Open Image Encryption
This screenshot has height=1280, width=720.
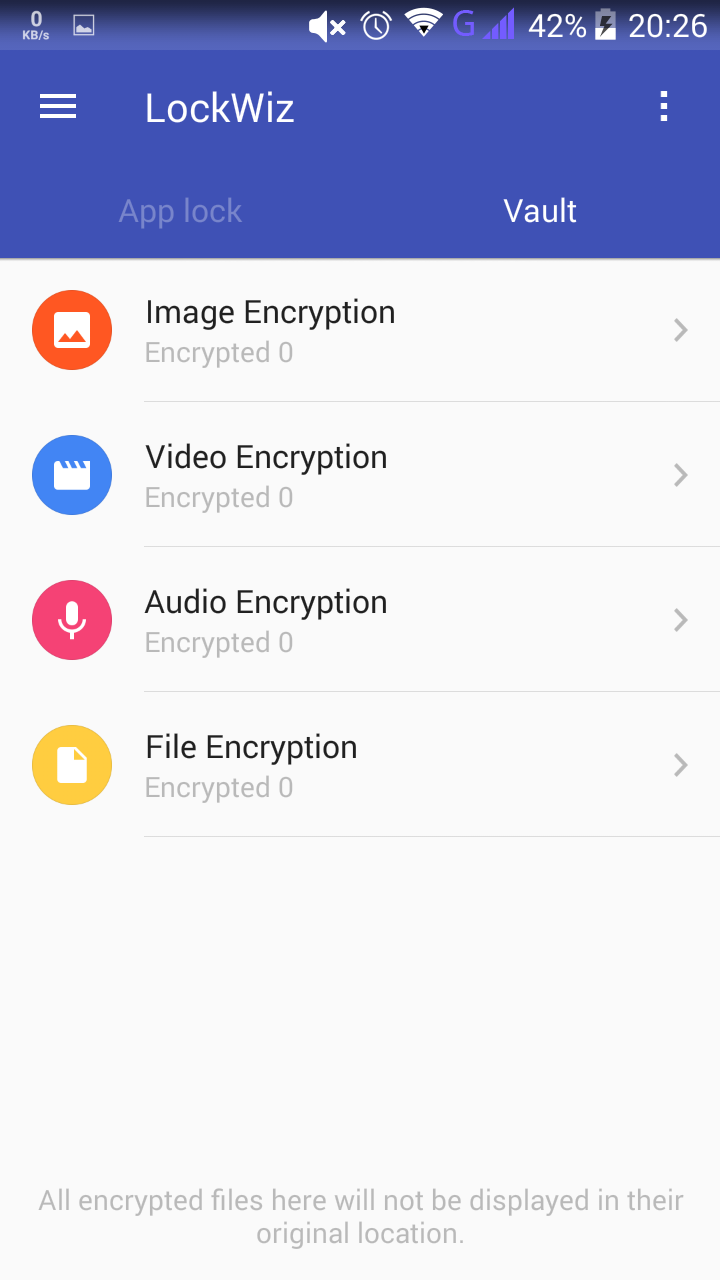(360, 330)
